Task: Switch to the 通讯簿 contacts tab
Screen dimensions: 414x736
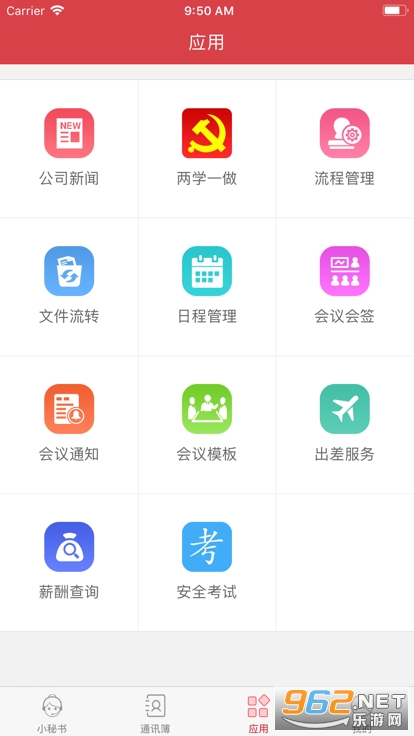Action: (155, 713)
